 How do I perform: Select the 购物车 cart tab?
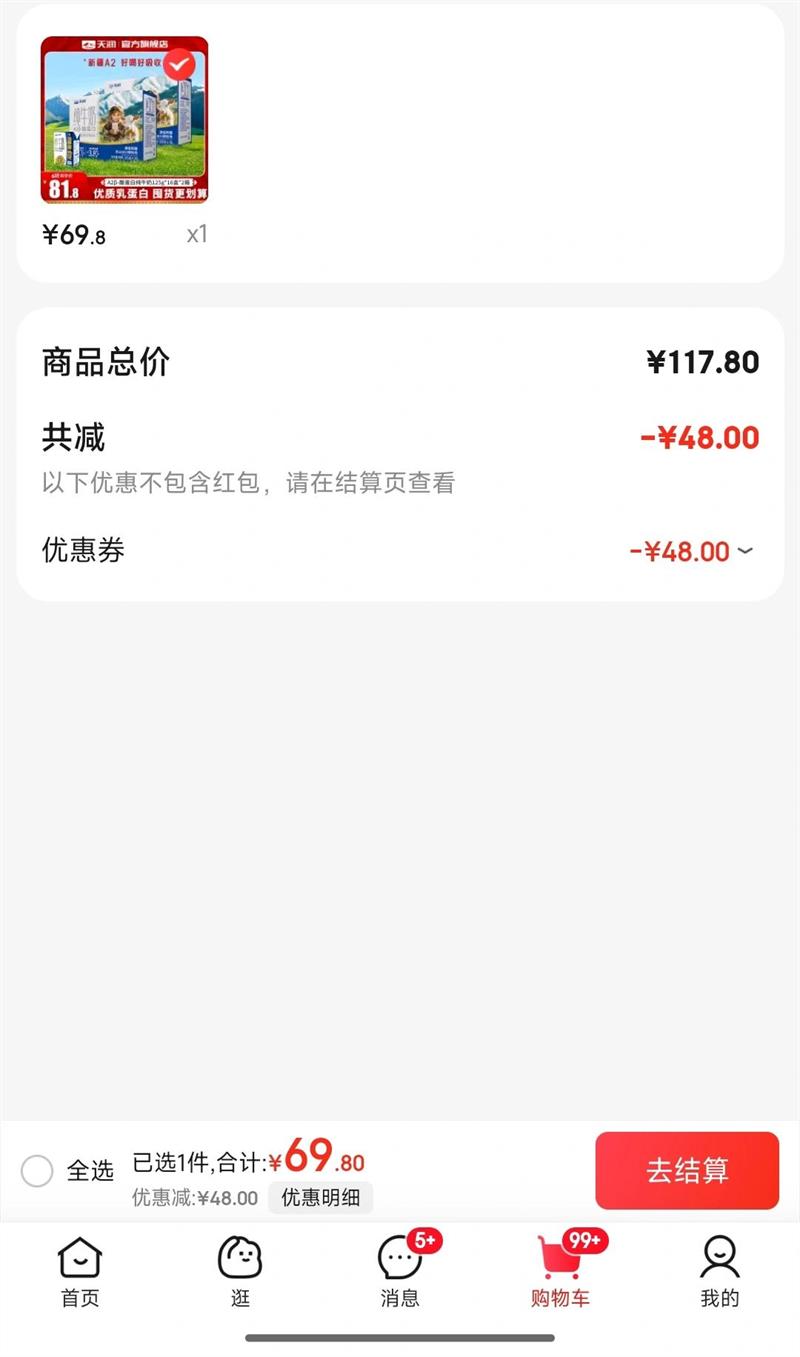click(x=560, y=1271)
